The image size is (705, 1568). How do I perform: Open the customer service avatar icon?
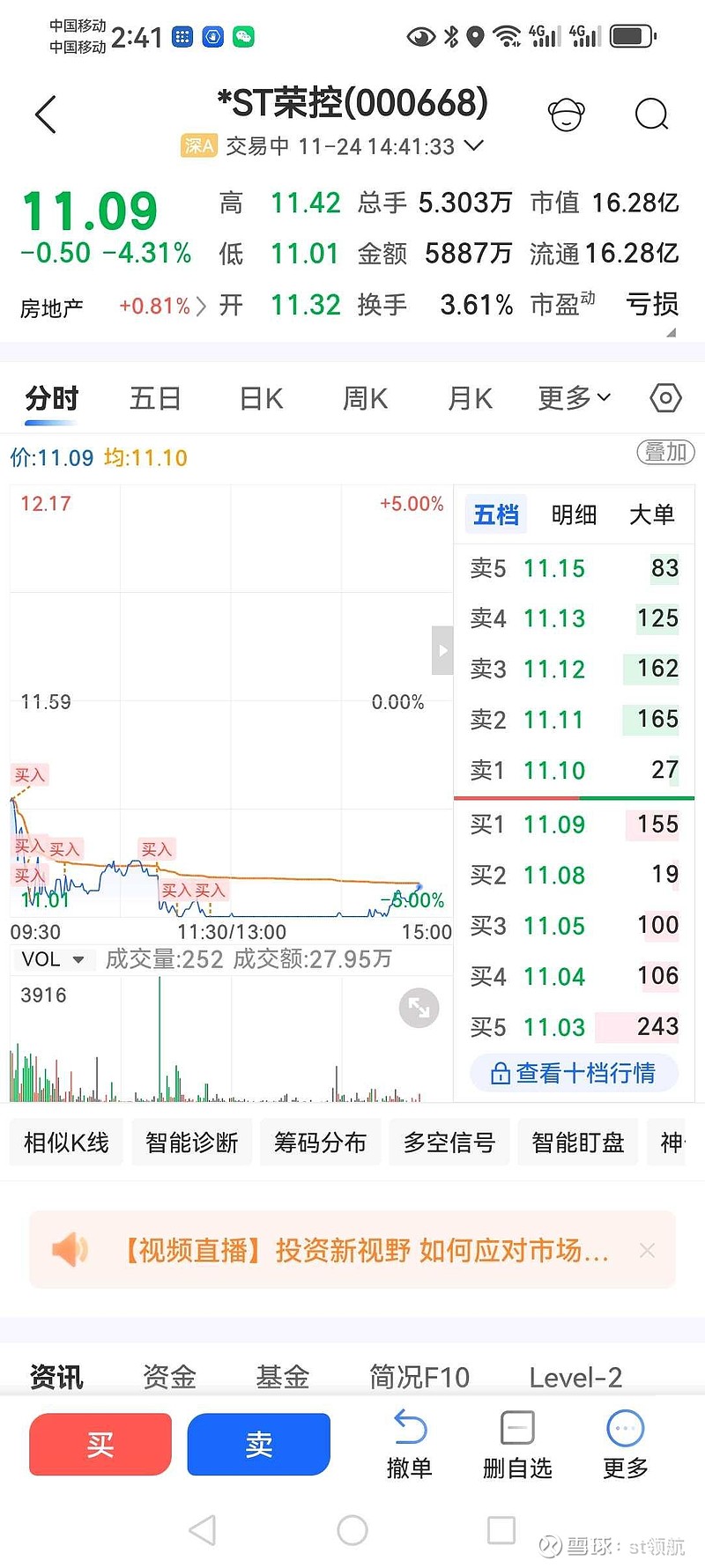click(x=566, y=115)
